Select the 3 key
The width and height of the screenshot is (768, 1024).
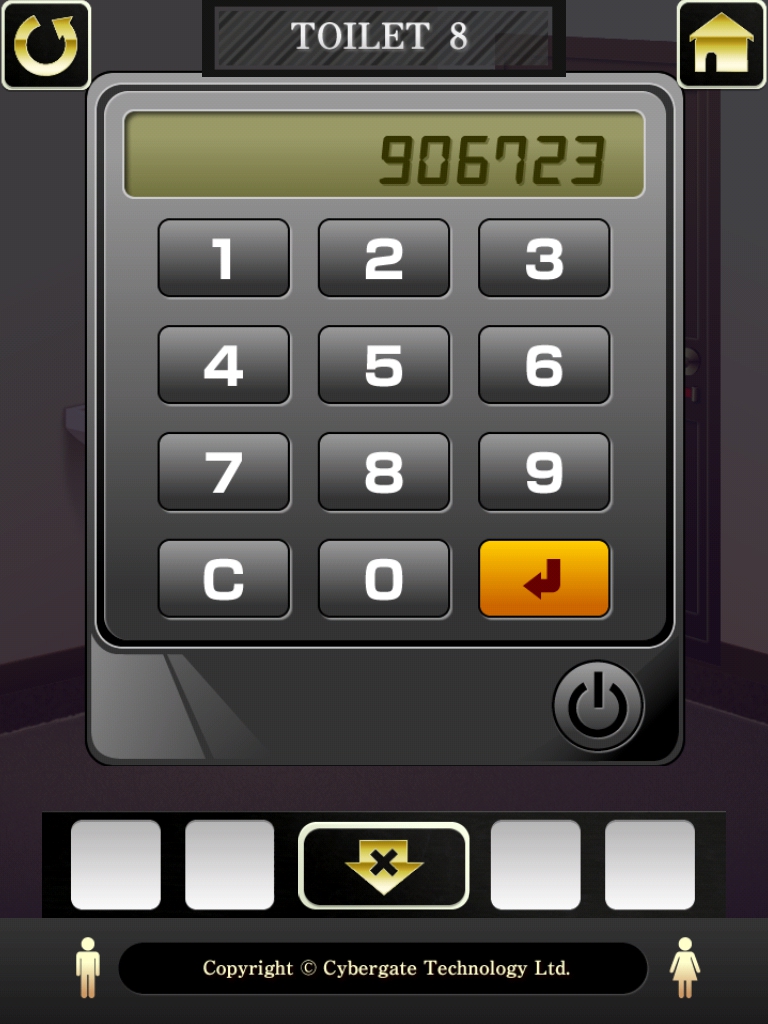(x=544, y=258)
